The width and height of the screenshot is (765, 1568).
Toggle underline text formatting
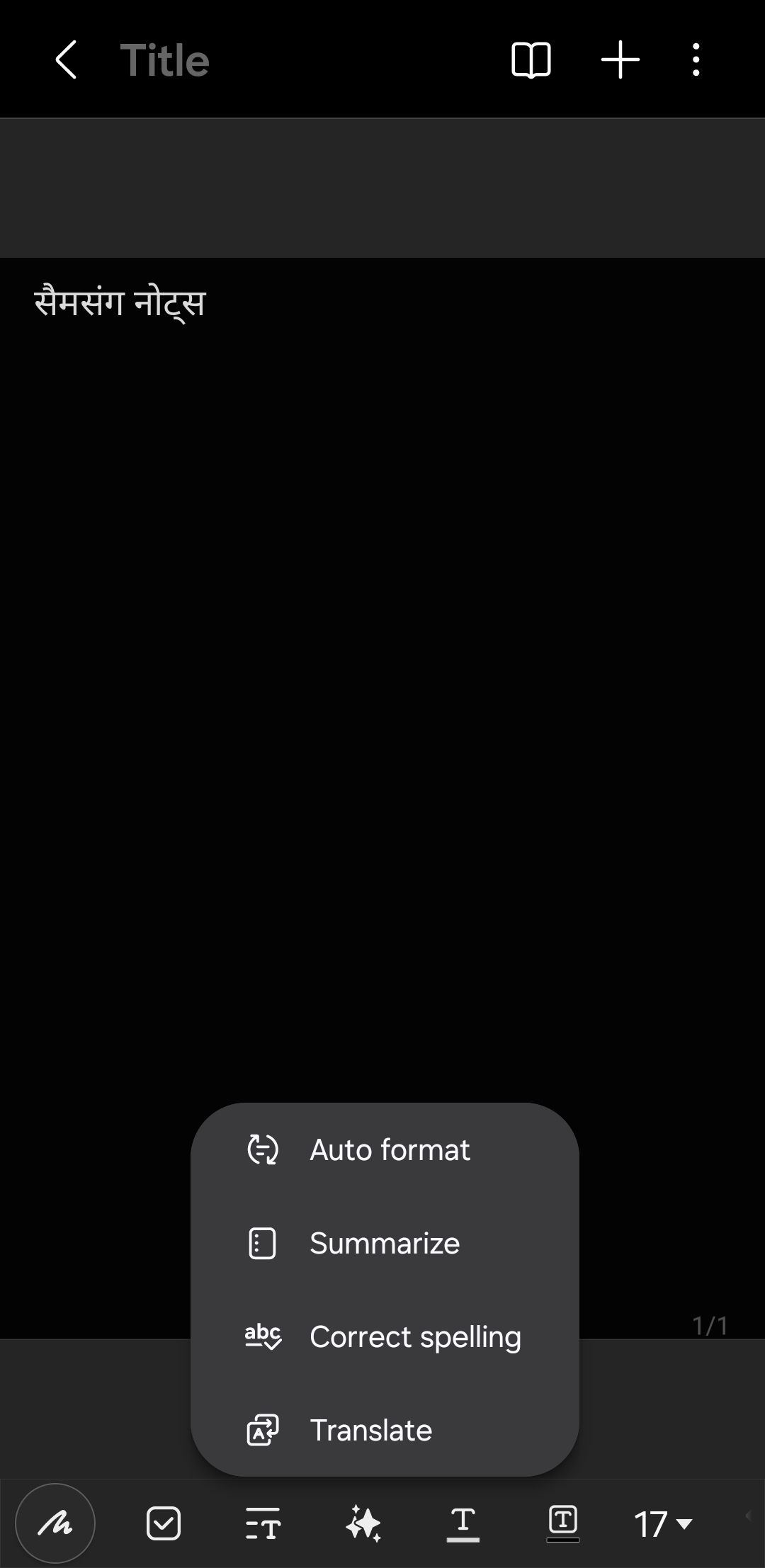coord(463,1523)
